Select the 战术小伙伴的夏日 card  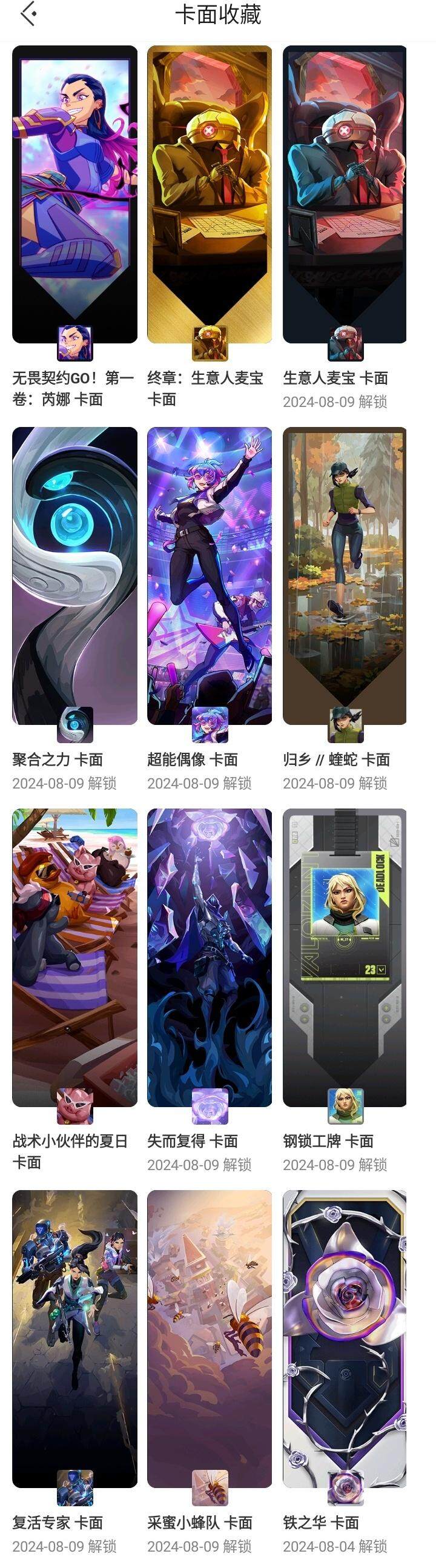74,957
